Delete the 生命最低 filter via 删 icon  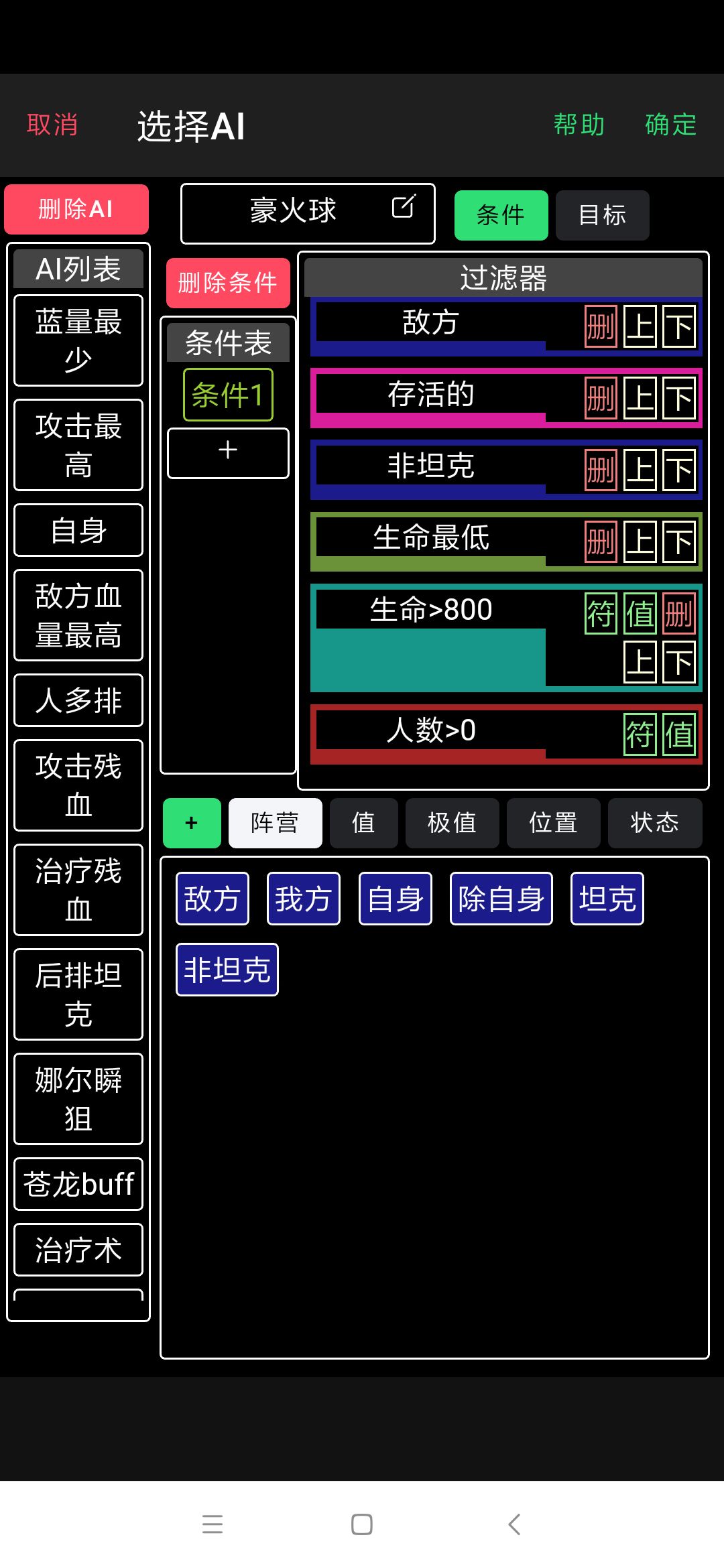600,539
